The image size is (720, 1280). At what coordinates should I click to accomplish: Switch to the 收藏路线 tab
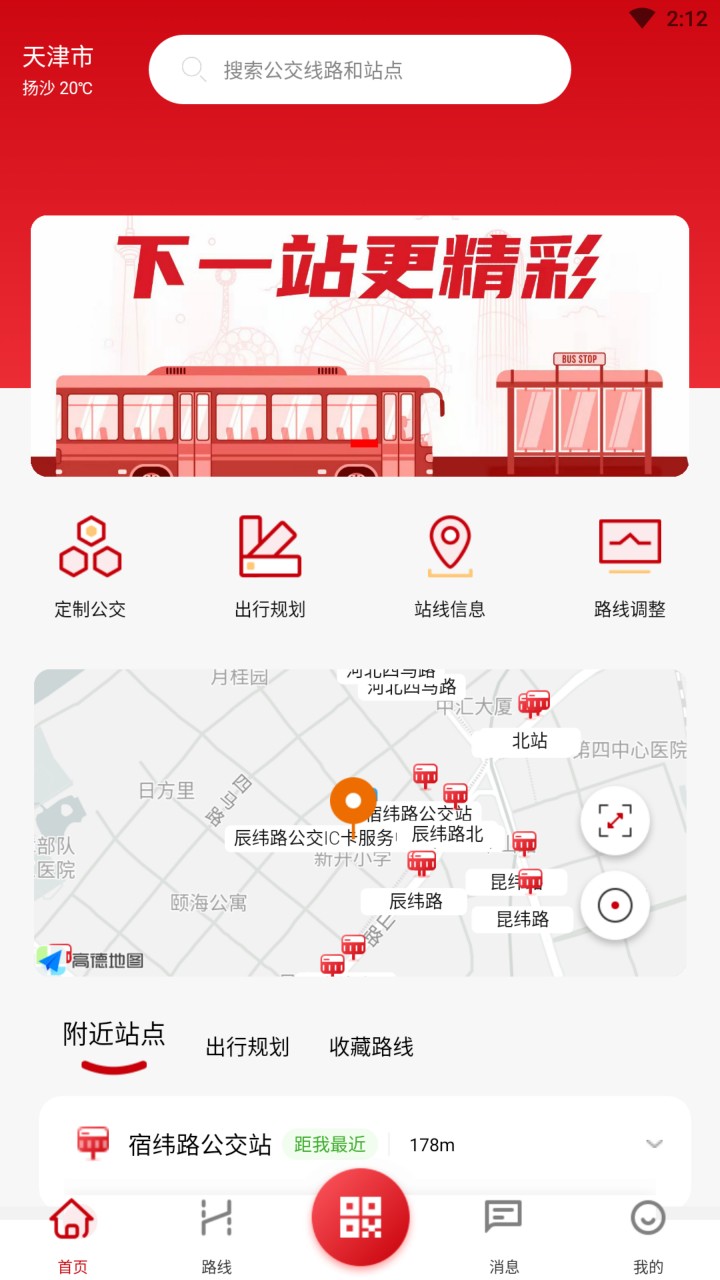tap(371, 1047)
